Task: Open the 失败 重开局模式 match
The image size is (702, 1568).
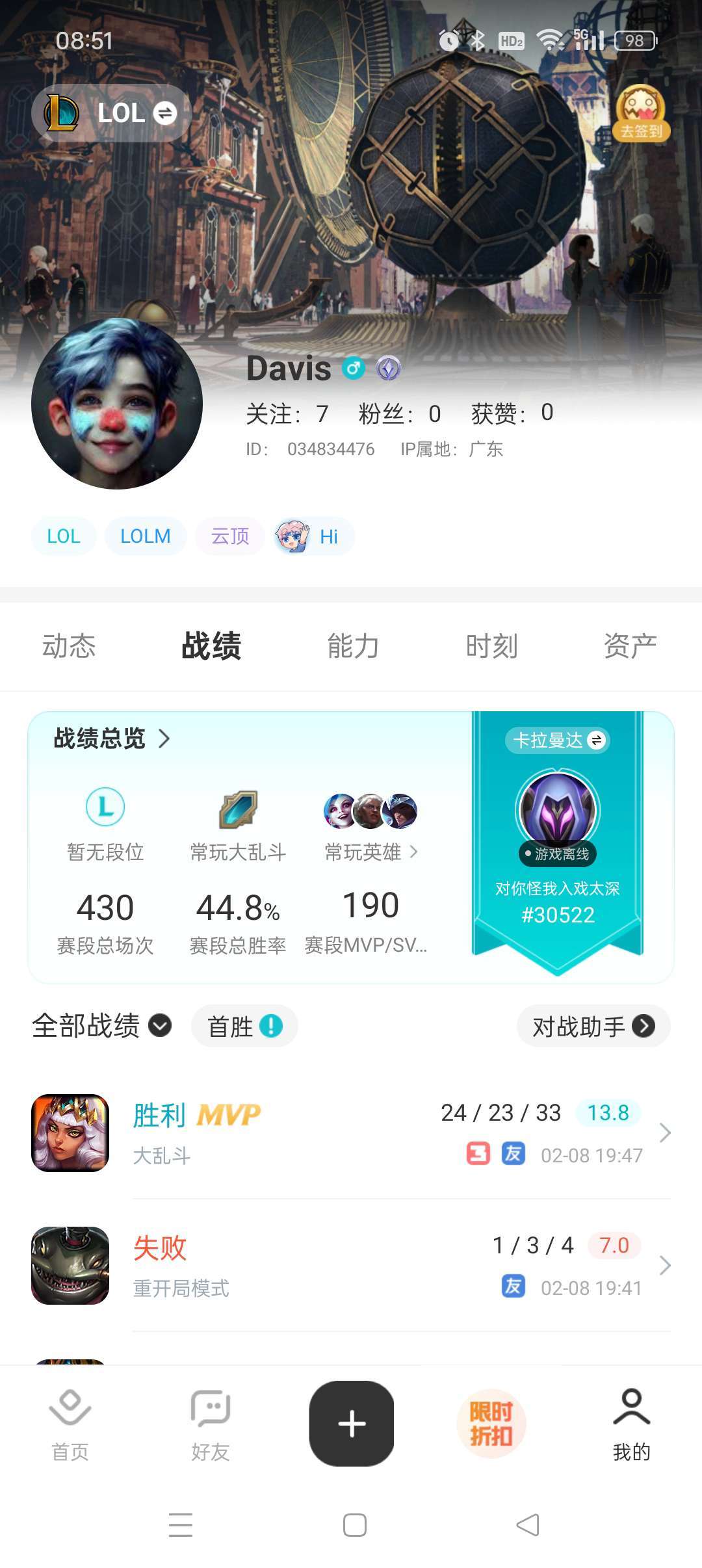Action: coord(351,1266)
